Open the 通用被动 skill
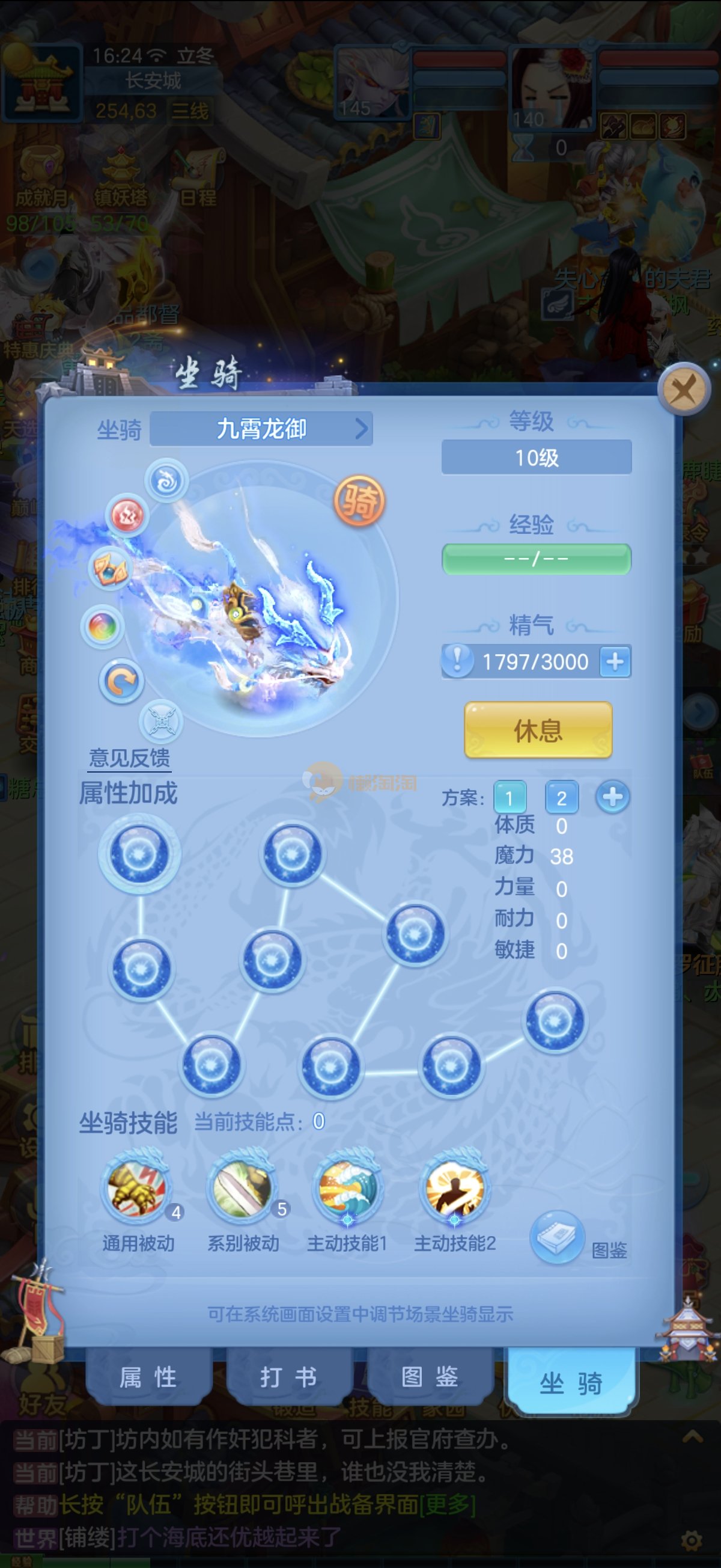The height and width of the screenshot is (1568, 721). 136,1188
